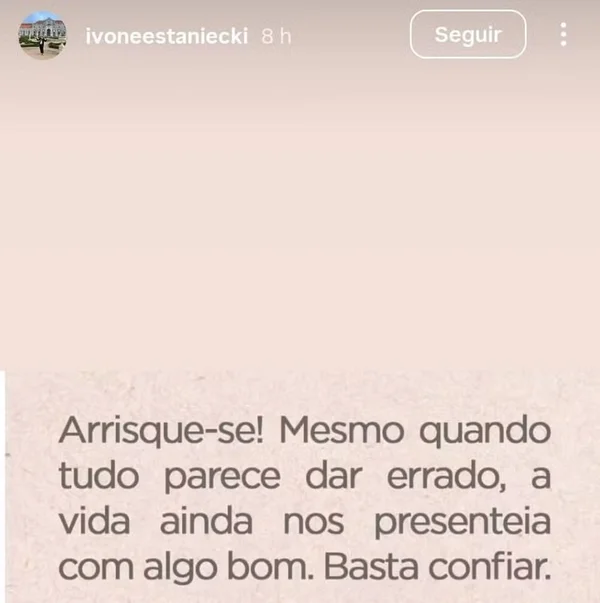The image size is (600, 603).
Task: Open the three-dot overflow menu
Action: point(563,35)
